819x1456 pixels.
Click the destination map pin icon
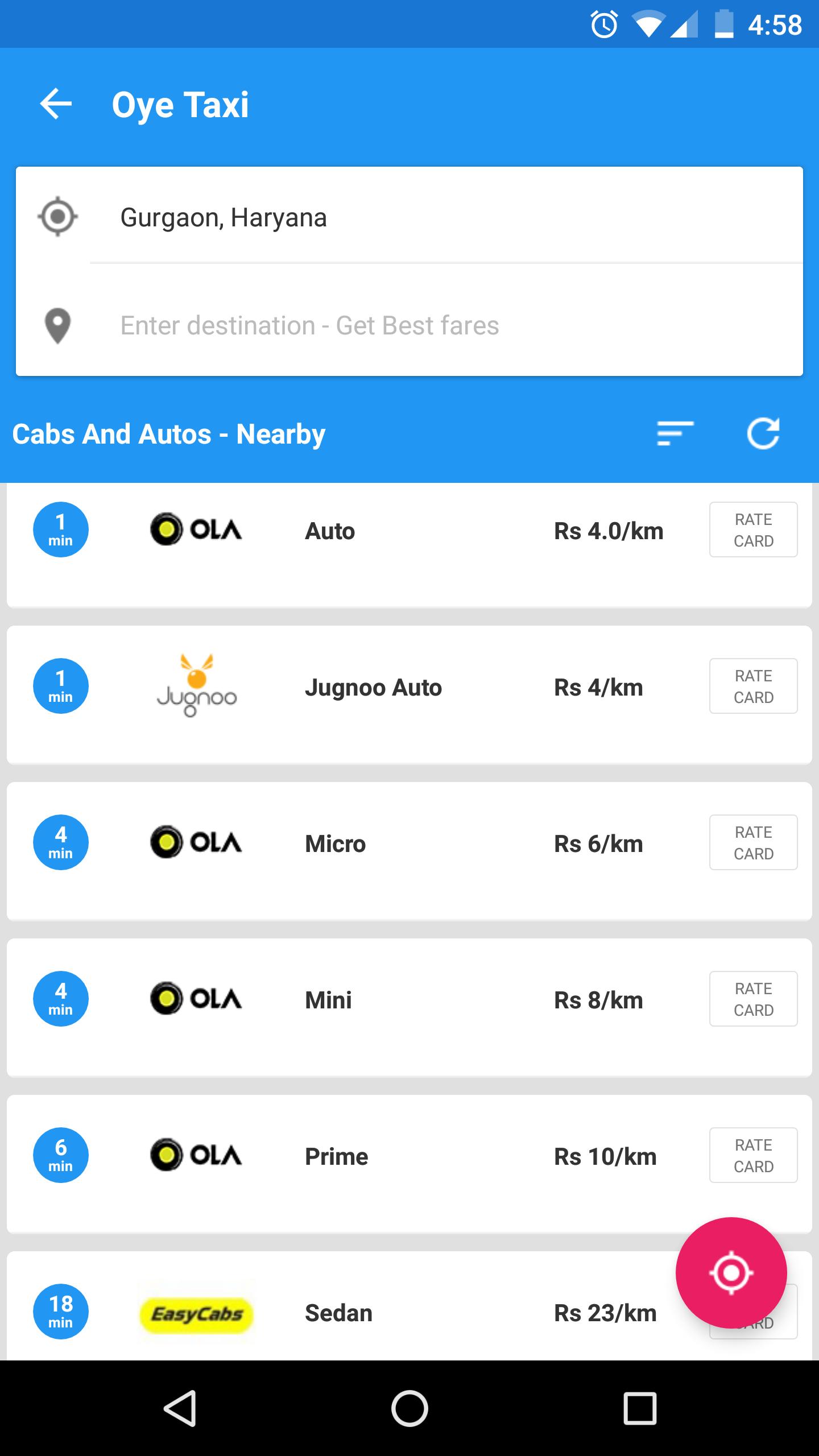tap(57, 325)
